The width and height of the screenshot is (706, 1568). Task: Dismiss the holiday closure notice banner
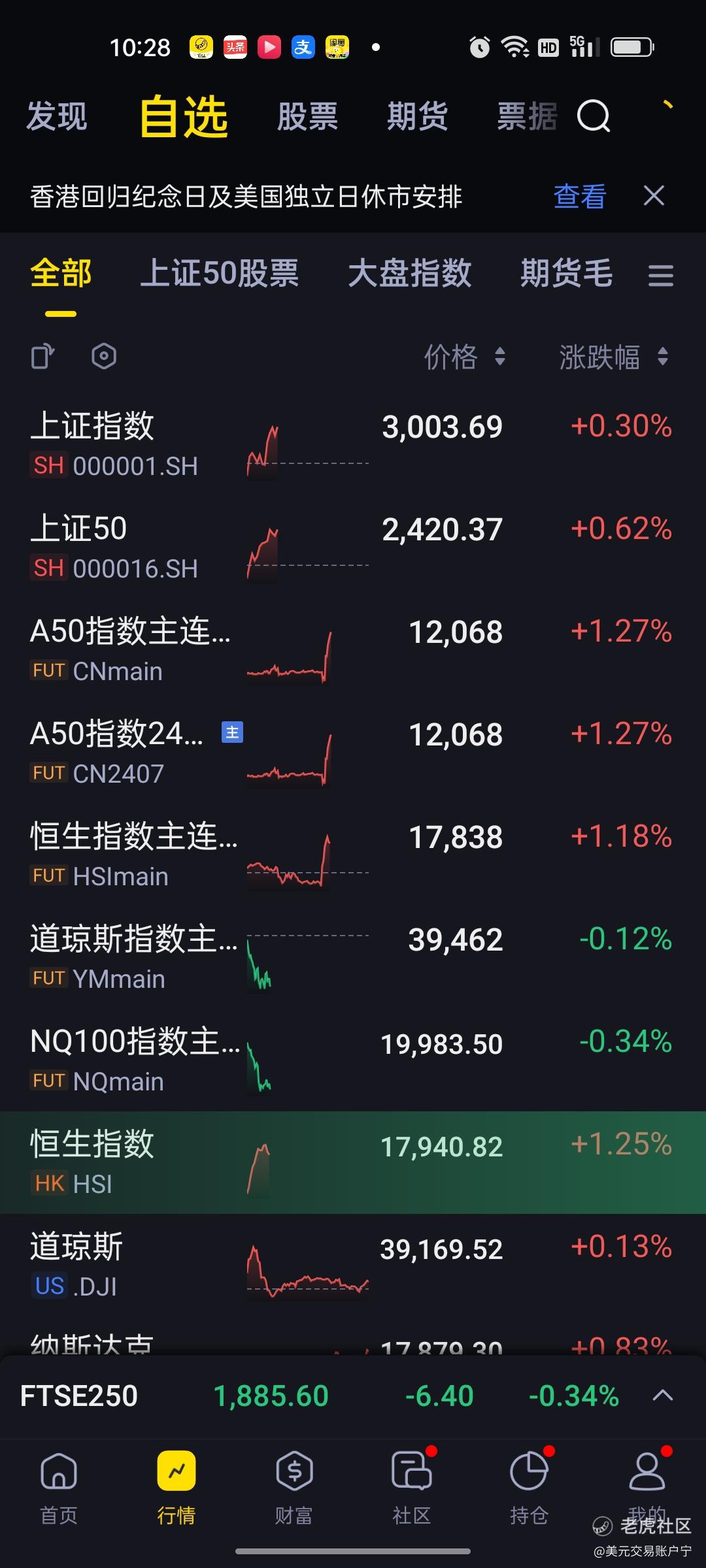pos(654,195)
